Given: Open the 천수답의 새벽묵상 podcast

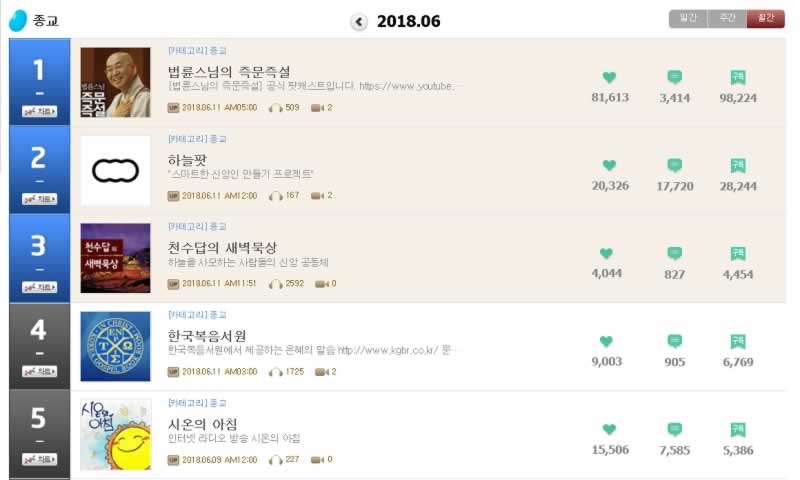Looking at the screenshot, I should click(222, 247).
